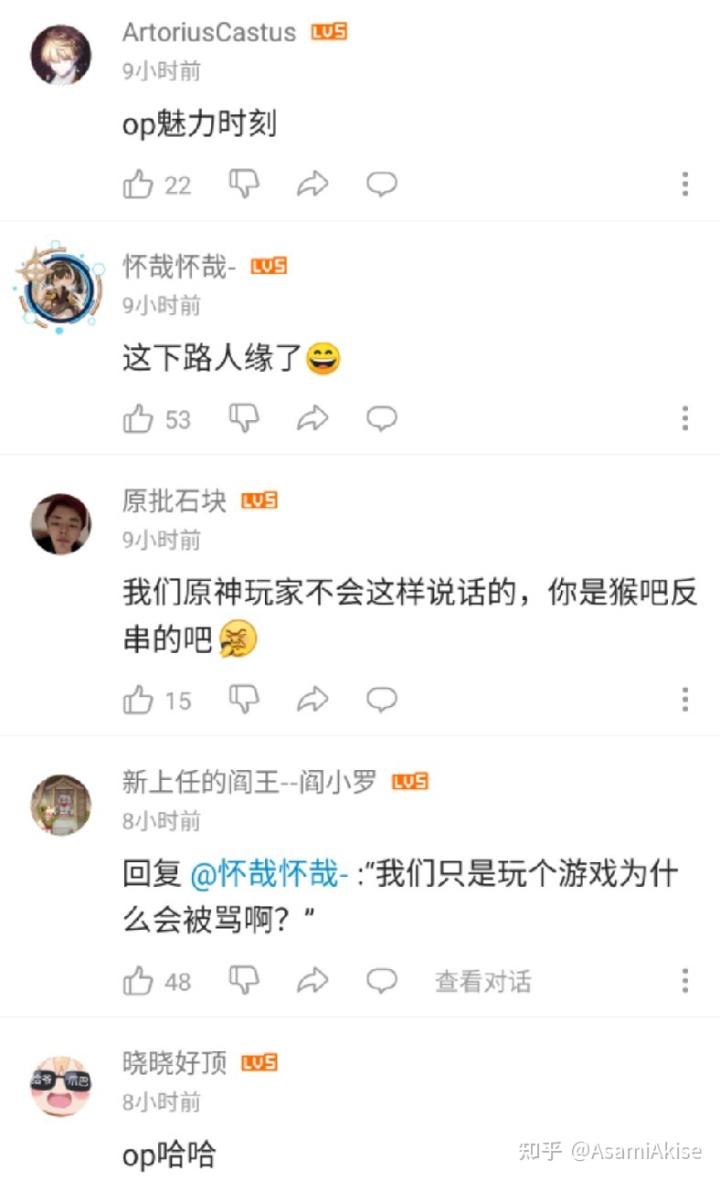Open 晓晓好顶's profile avatar
This screenshot has height=1181, width=720.
(x=61, y=1086)
